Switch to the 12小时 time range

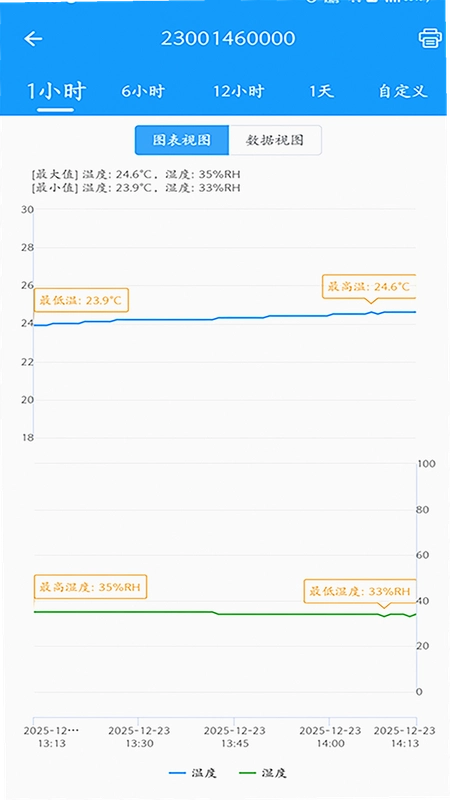(x=238, y=91)
